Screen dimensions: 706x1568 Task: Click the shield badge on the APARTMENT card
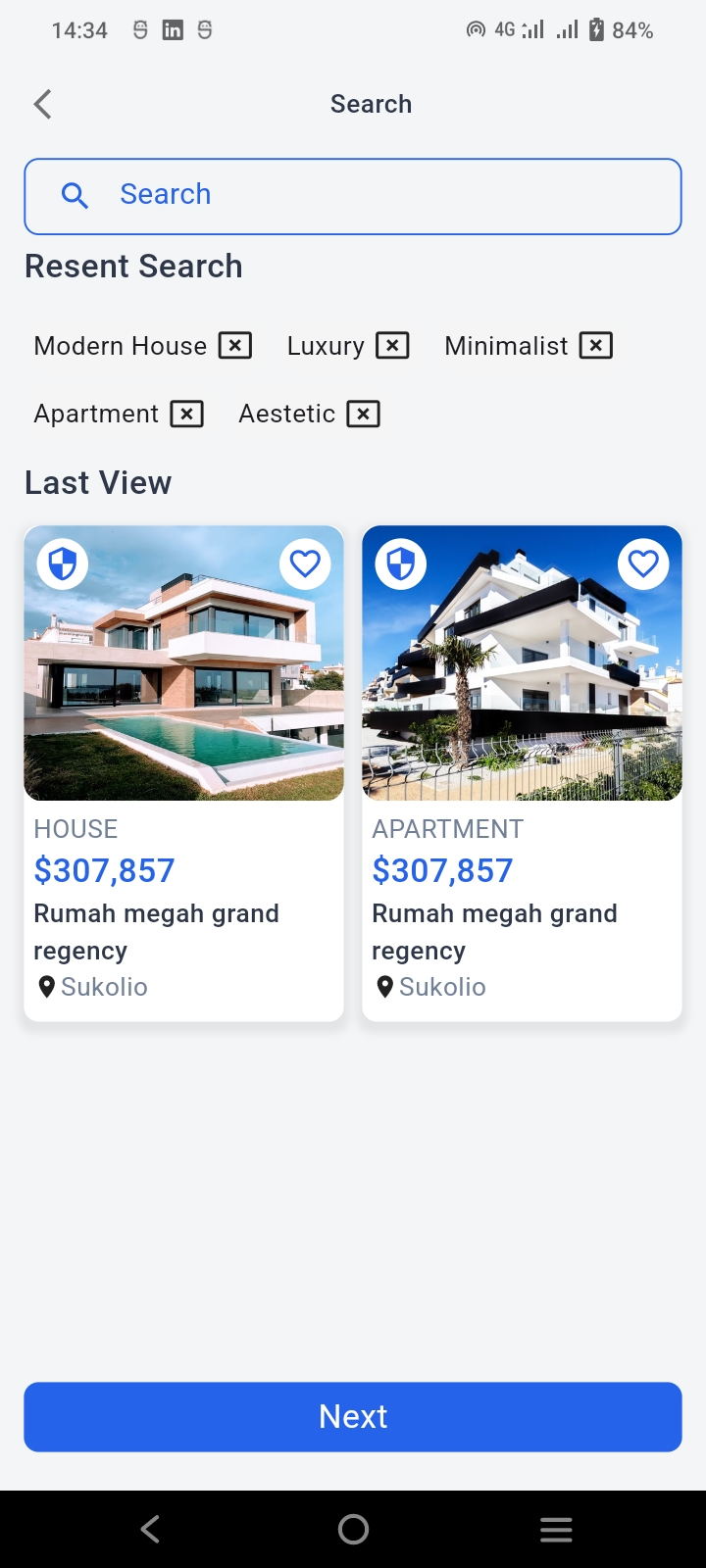click(x=400, y=563)
